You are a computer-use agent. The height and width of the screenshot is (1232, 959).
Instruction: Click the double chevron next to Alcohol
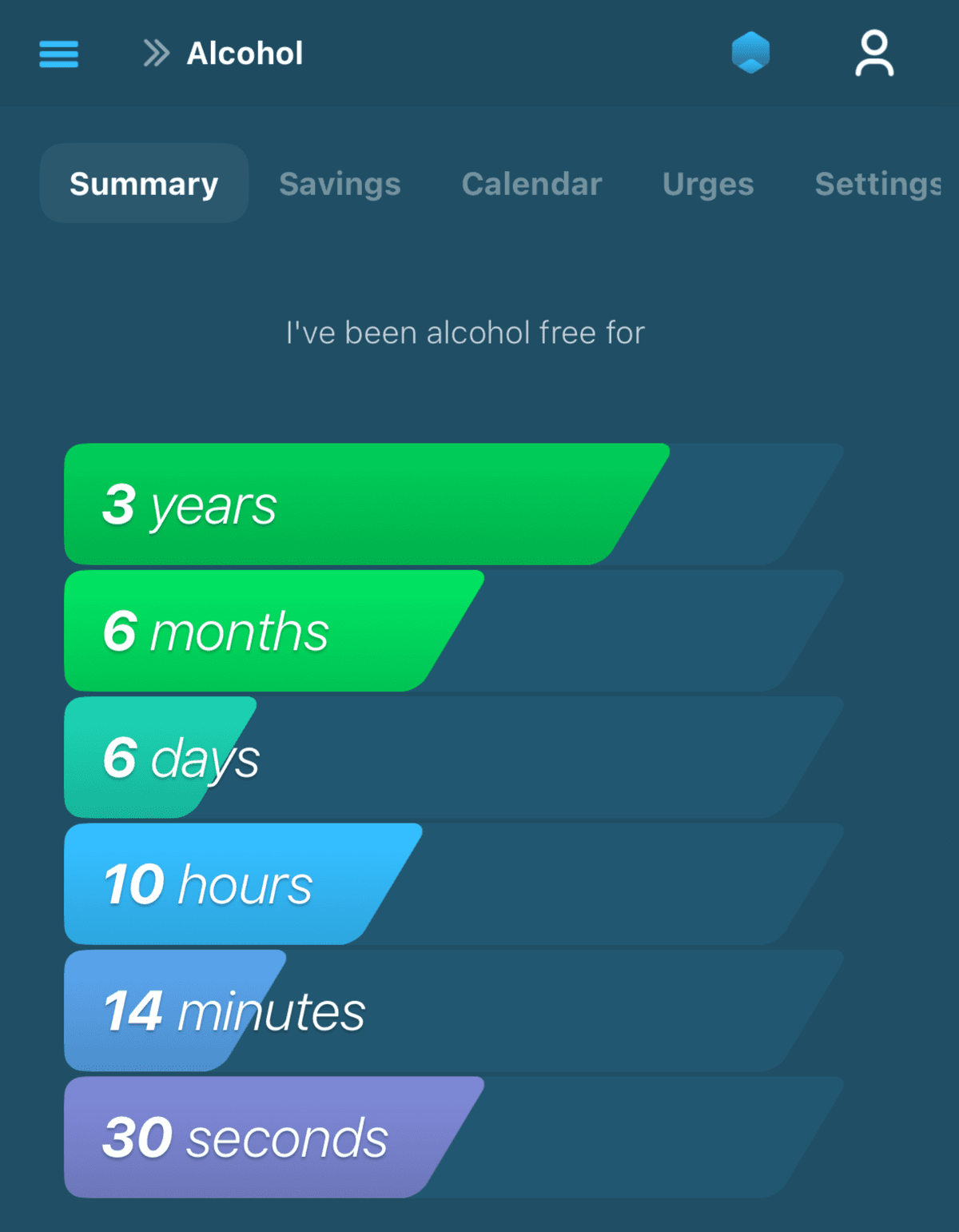[x=155, y=53]
